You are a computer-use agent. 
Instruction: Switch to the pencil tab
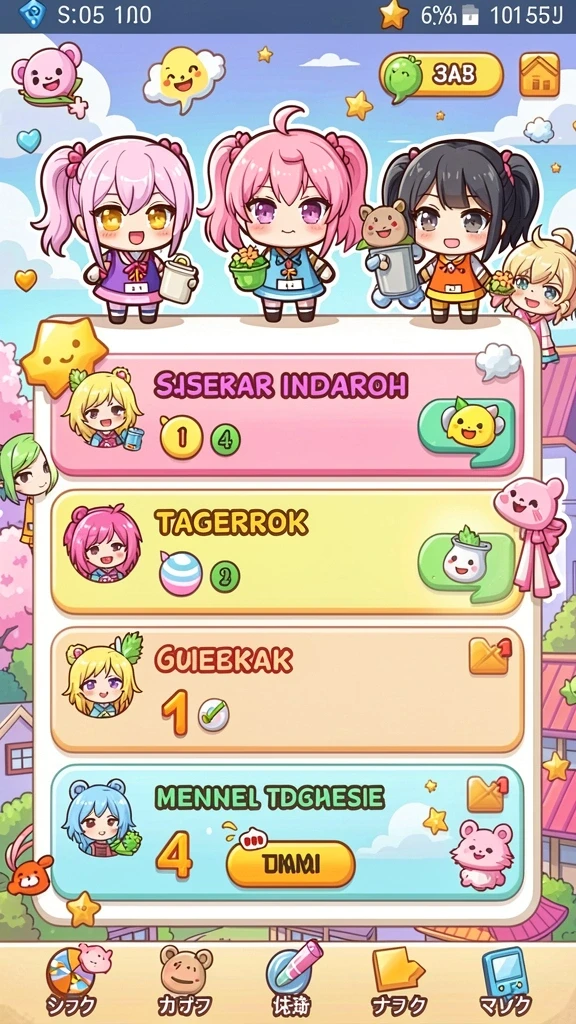pos(291,980)
